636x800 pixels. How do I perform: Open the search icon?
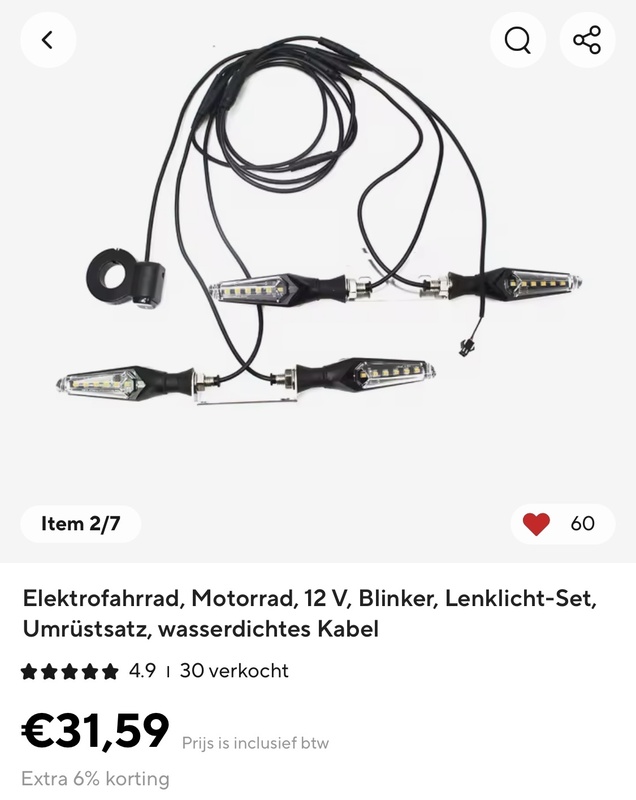coord(518,40)
